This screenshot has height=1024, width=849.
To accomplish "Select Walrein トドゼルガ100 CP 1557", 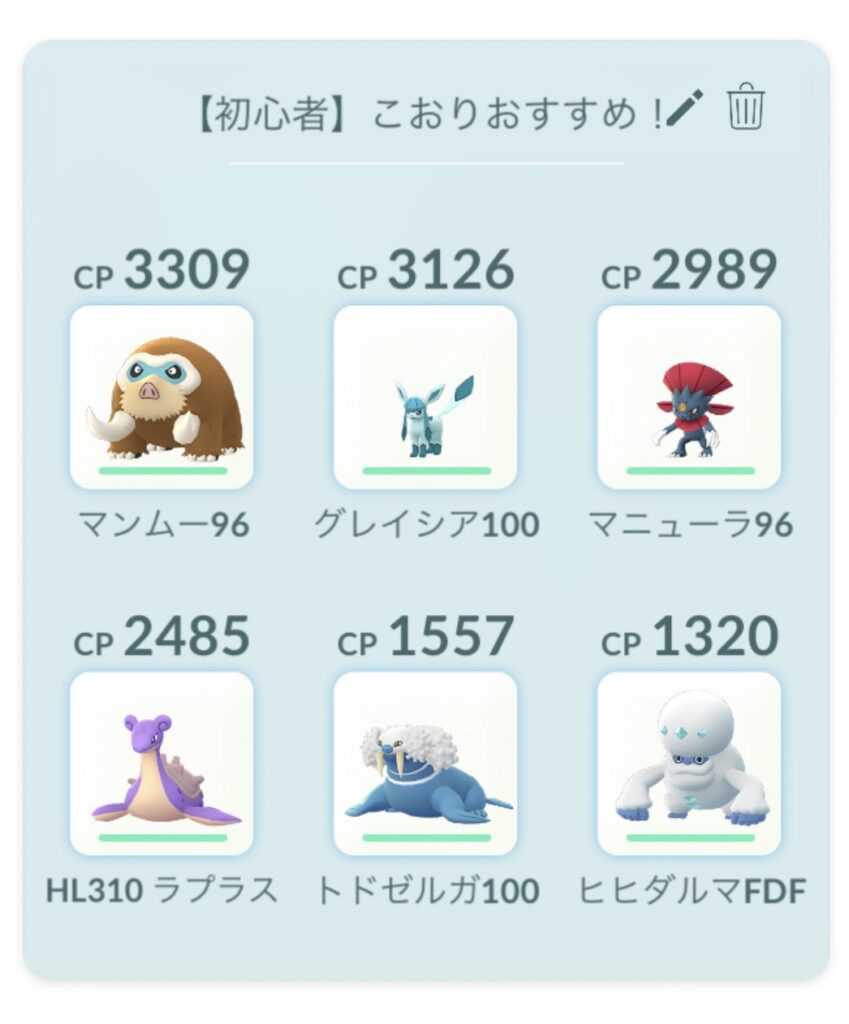I will coord(425,763).
